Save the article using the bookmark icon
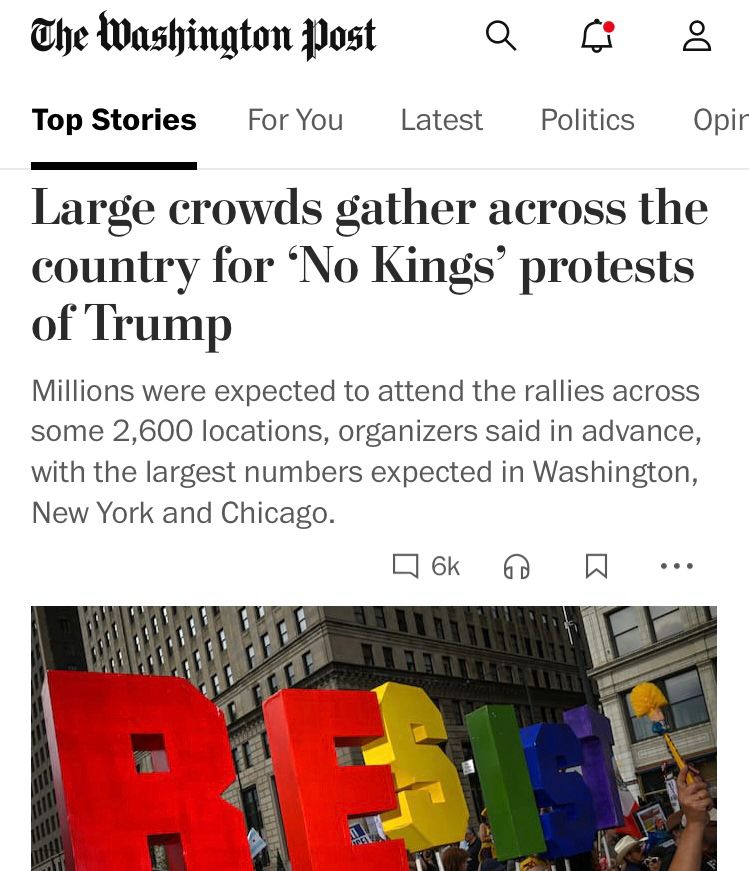The width and height of the screenshot is (749, 871). 597,565
